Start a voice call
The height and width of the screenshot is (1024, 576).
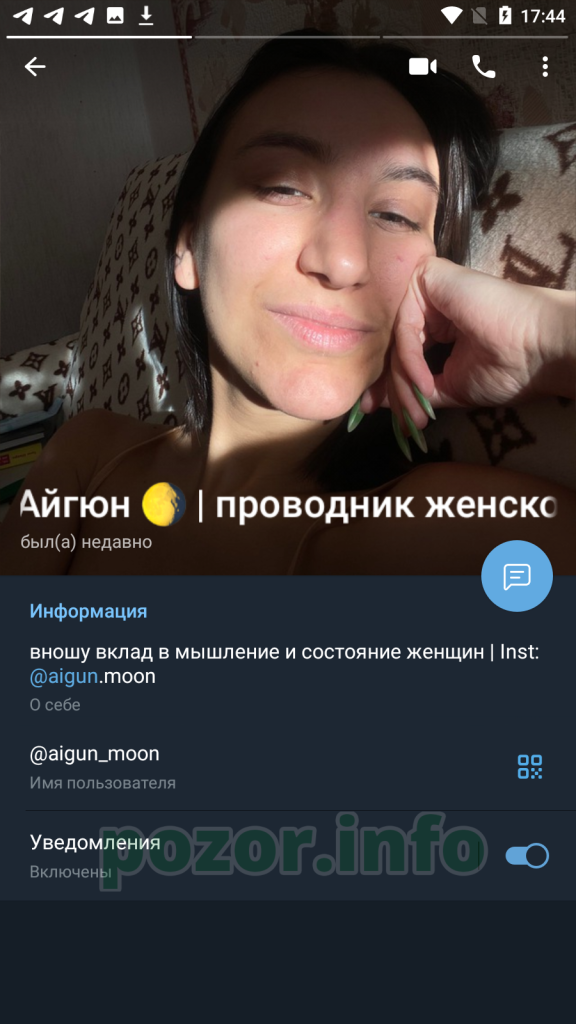pos(483,67)
